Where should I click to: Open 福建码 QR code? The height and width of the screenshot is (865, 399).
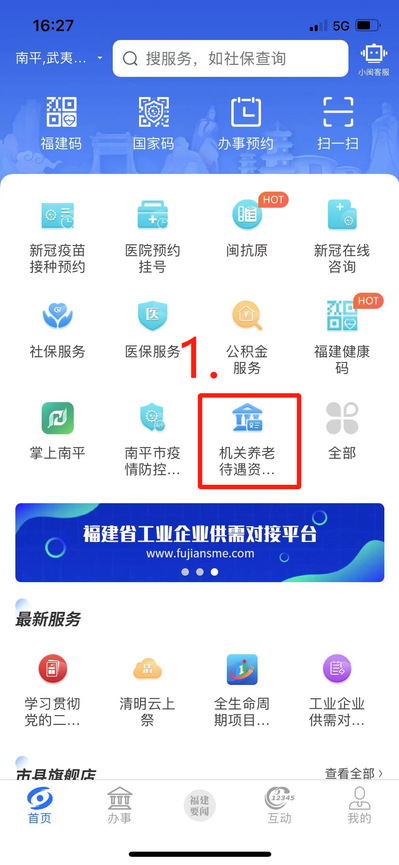pyautogui.click(x=61, y=124)
